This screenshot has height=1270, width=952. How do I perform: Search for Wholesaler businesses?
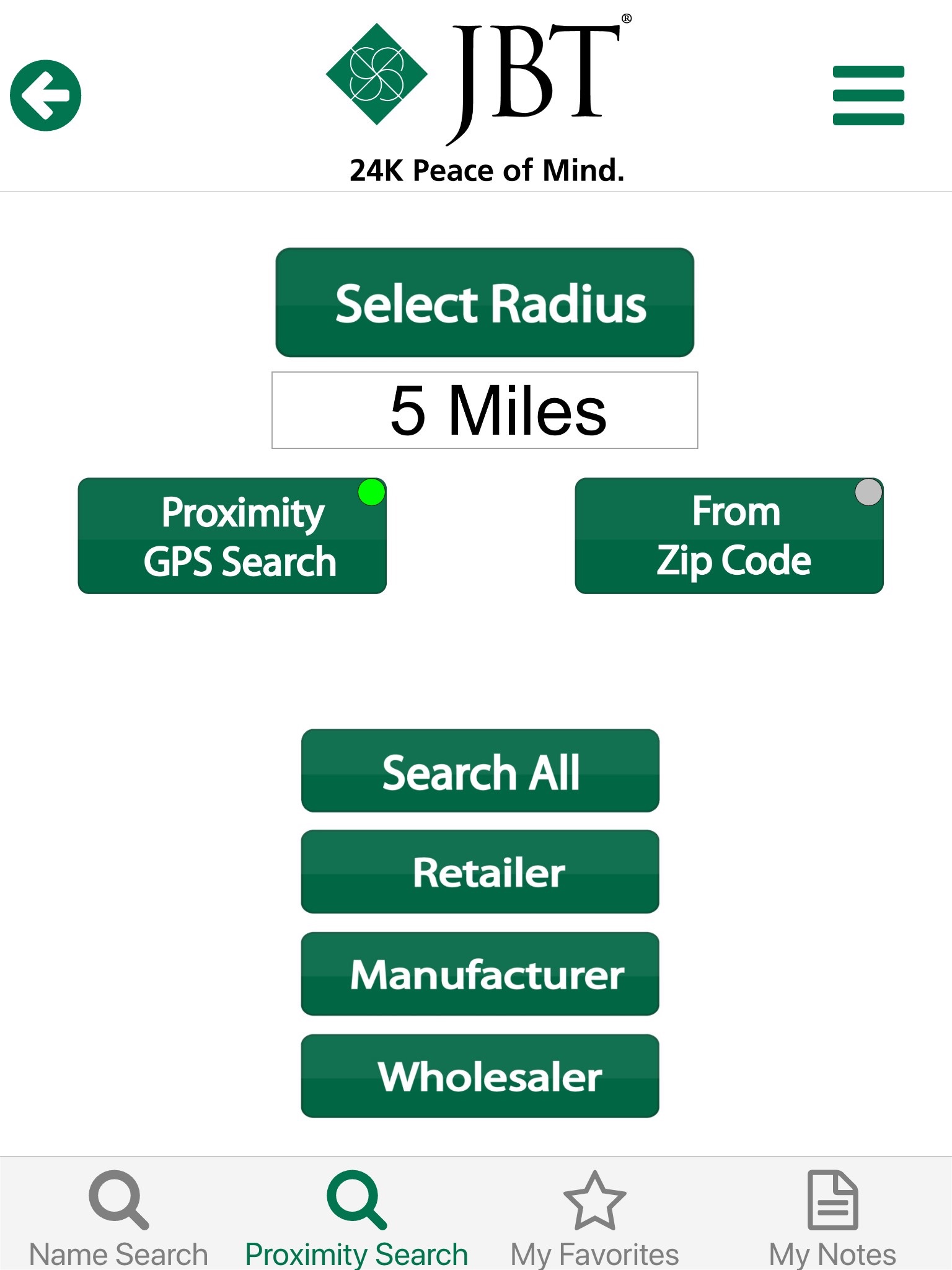tap(480, 1076)
